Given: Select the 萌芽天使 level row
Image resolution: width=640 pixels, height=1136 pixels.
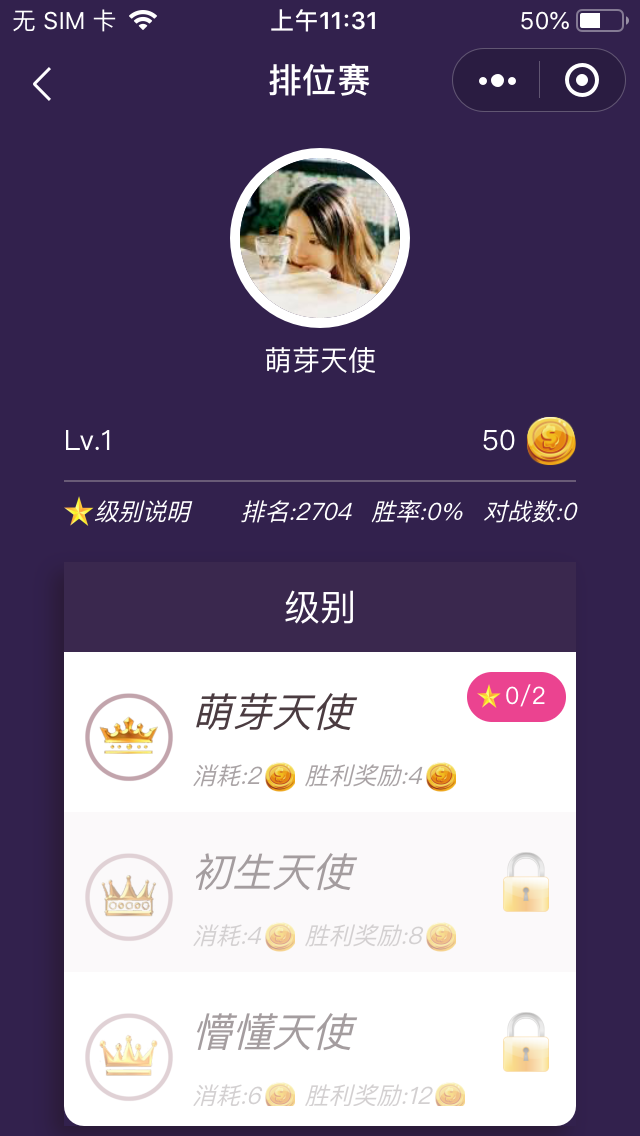Looking at the screenshot, I should [x=320, y=733].
